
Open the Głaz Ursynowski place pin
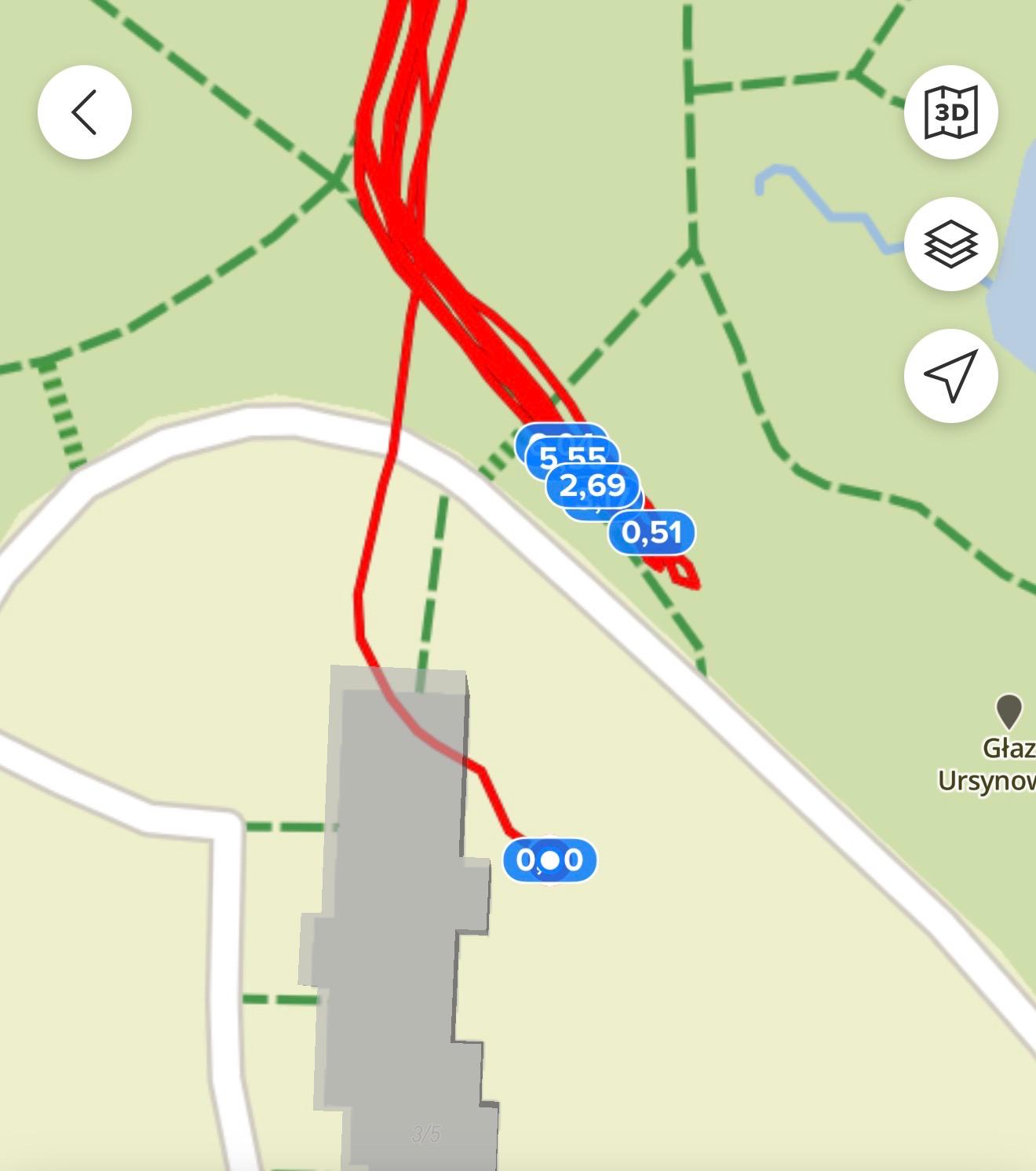pos(1009,711)
